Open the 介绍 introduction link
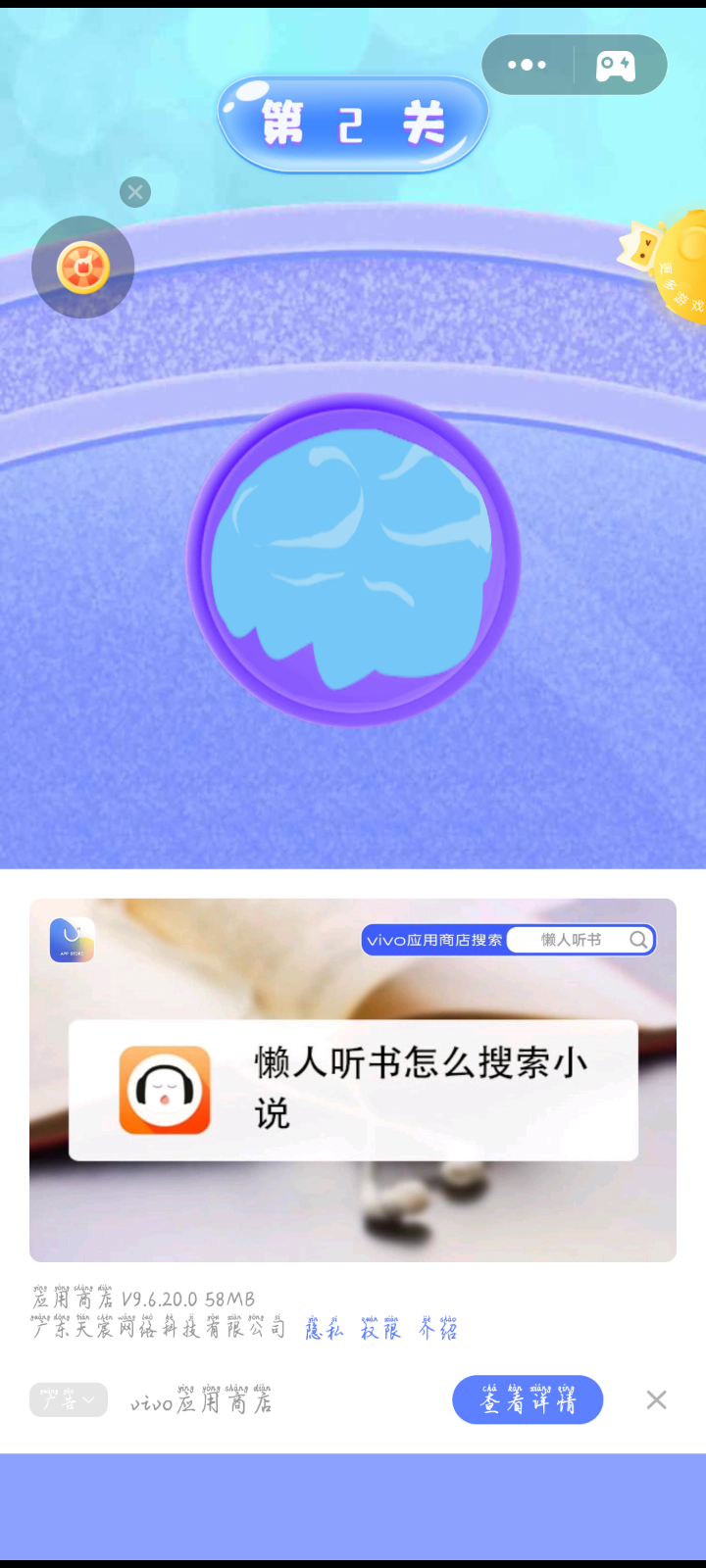The image size is (706, 1568). click(x=437, y=1329)
